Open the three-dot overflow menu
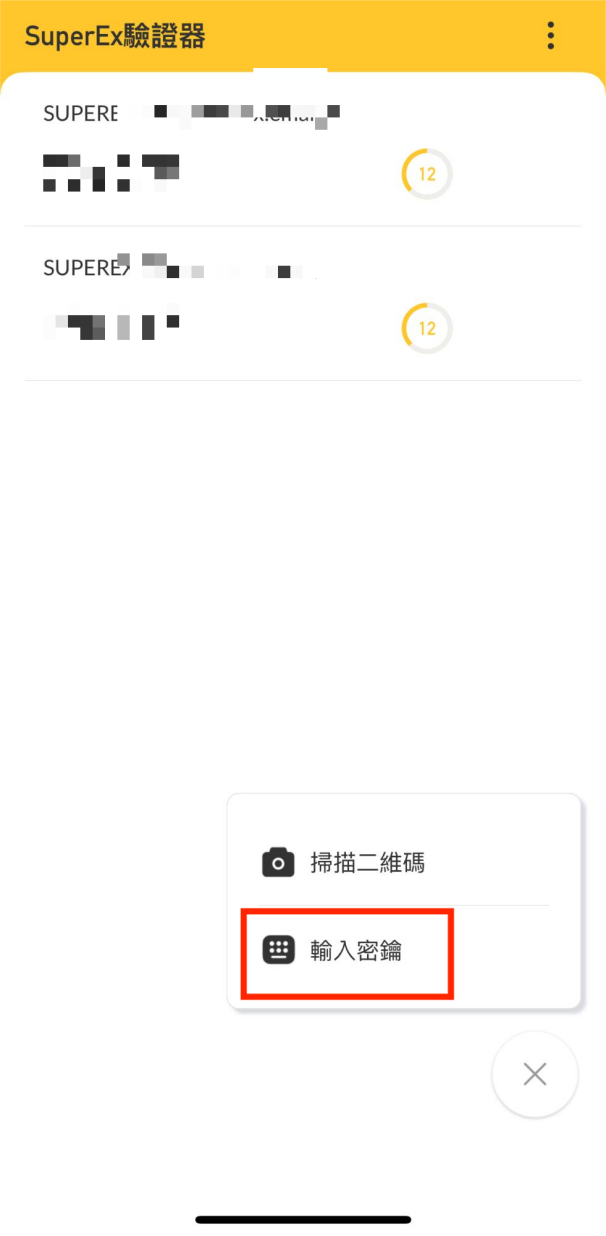Viewport: 606px width, 1236px height. (x=551, y=36)
